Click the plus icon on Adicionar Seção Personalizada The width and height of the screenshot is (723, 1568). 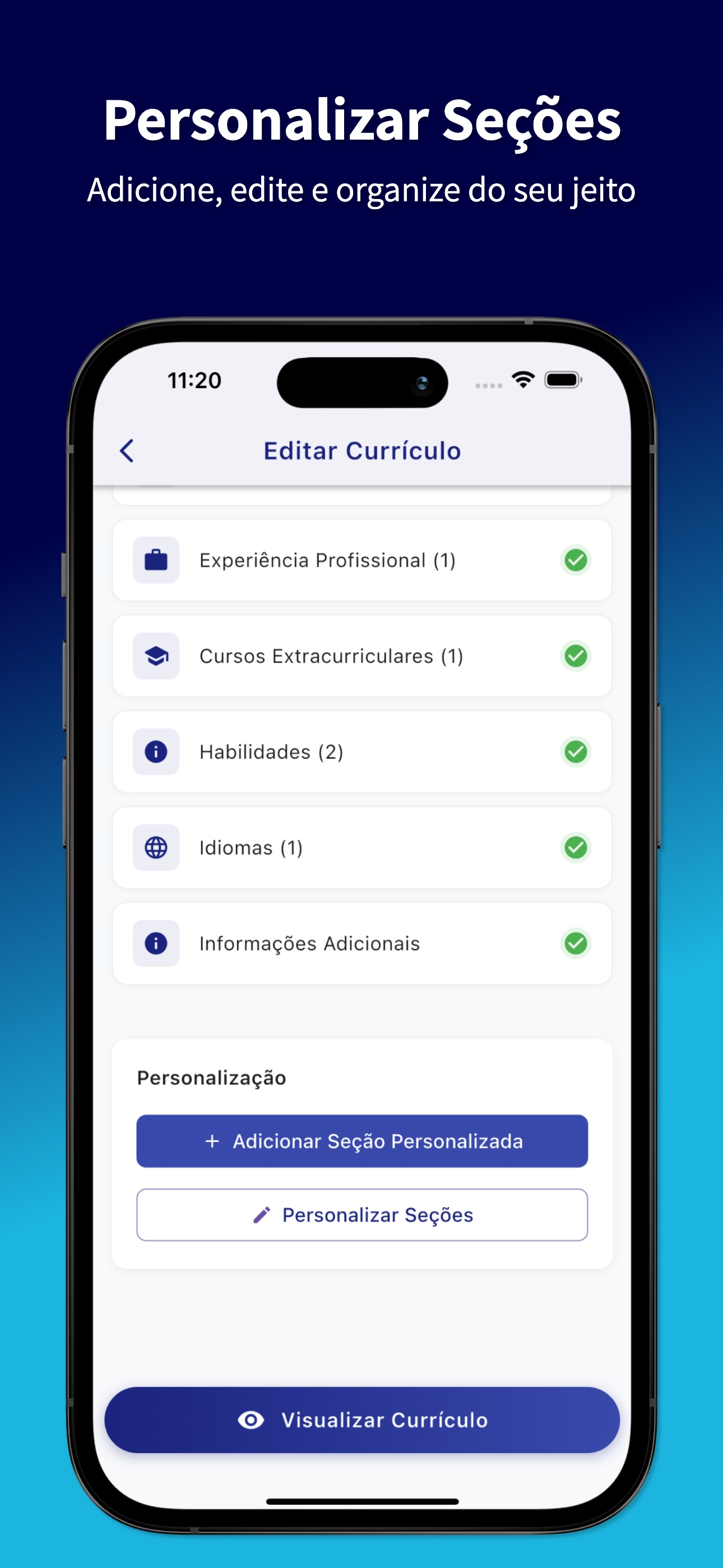pos(212,1141)
